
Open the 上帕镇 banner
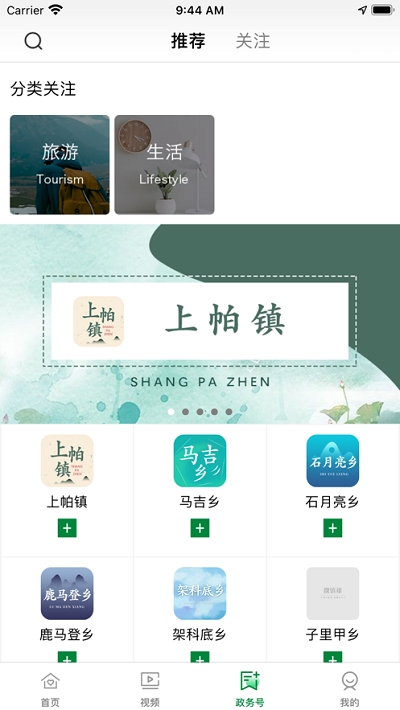[x=200, y=324]
